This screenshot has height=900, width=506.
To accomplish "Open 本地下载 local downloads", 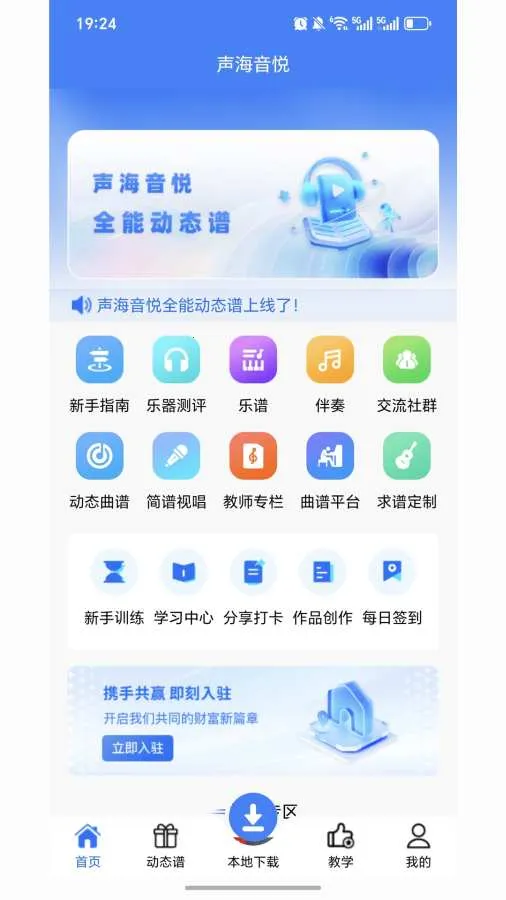I will coord(253,831).
